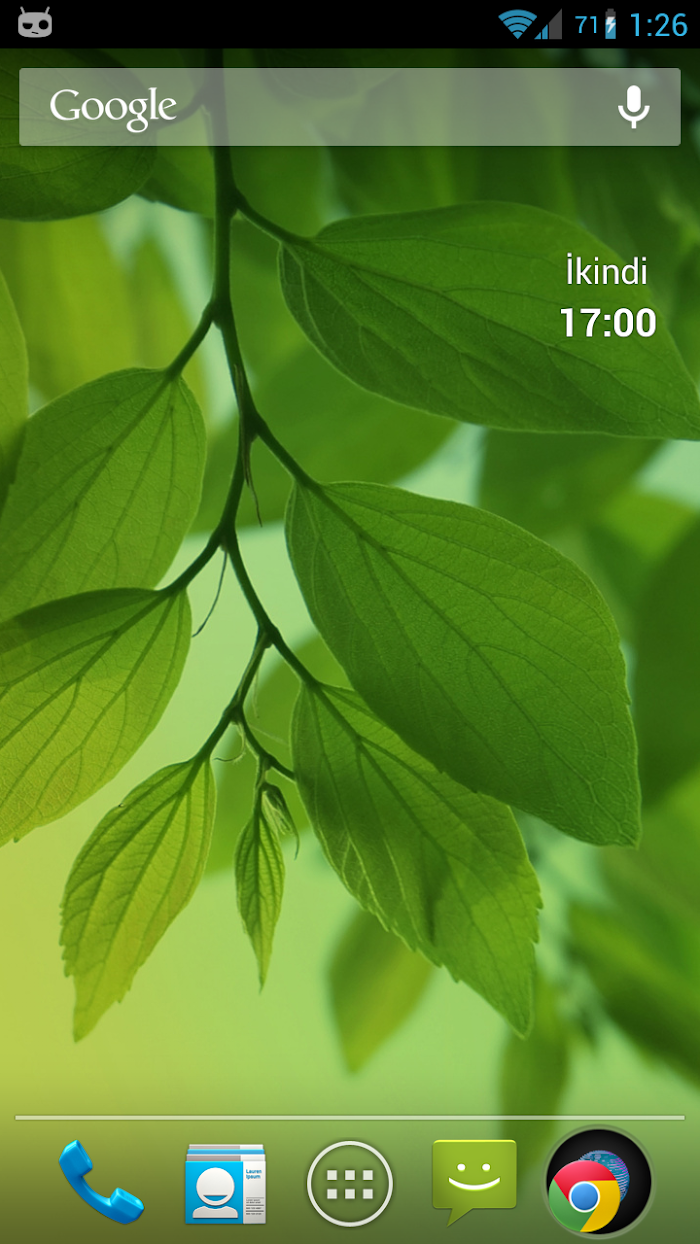Open the Messaging app
Viewport: 700px width, 1244px height.
(x=474, y=1182)
